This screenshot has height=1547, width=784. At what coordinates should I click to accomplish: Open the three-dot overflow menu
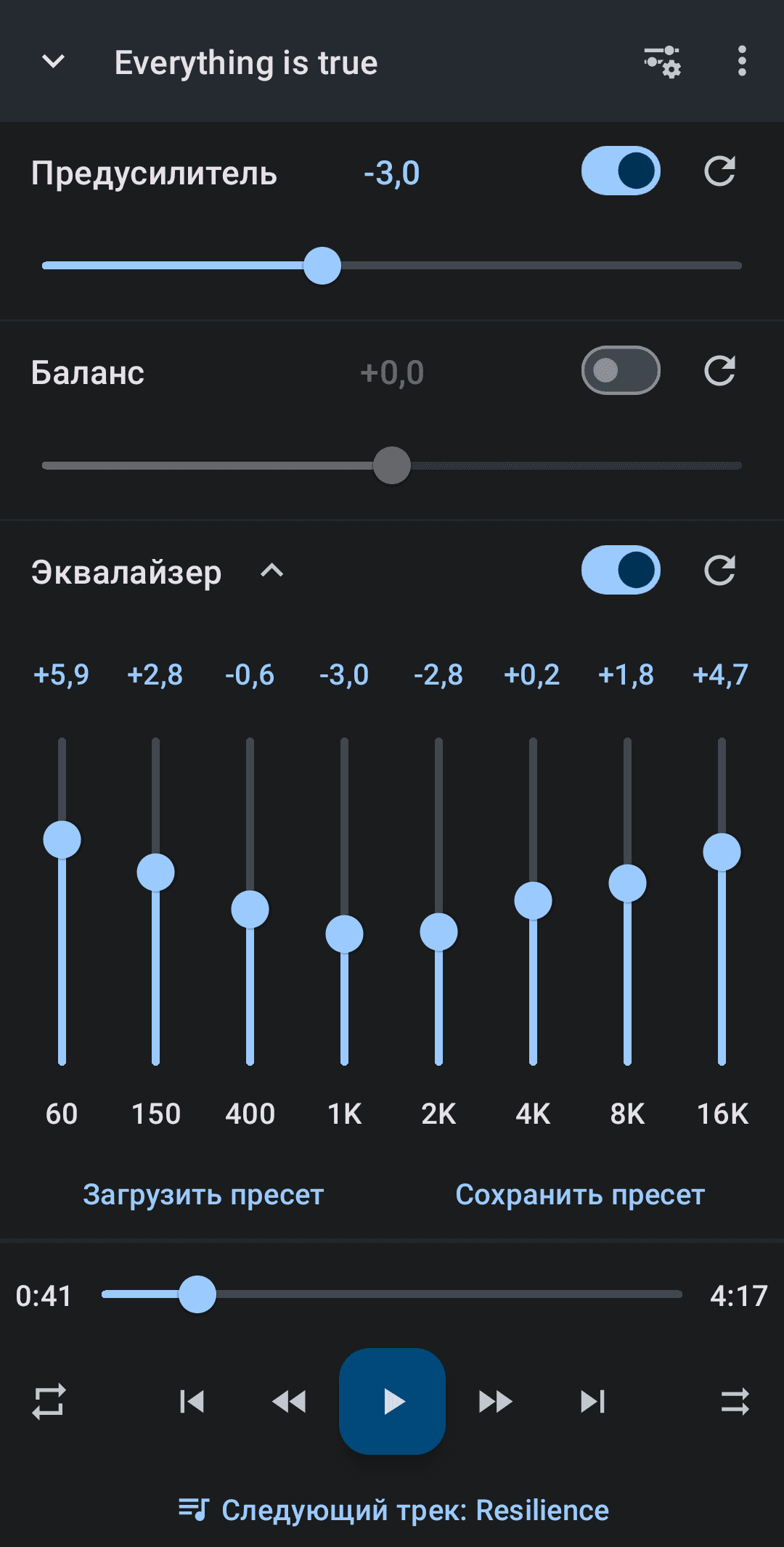coord(741,62)
